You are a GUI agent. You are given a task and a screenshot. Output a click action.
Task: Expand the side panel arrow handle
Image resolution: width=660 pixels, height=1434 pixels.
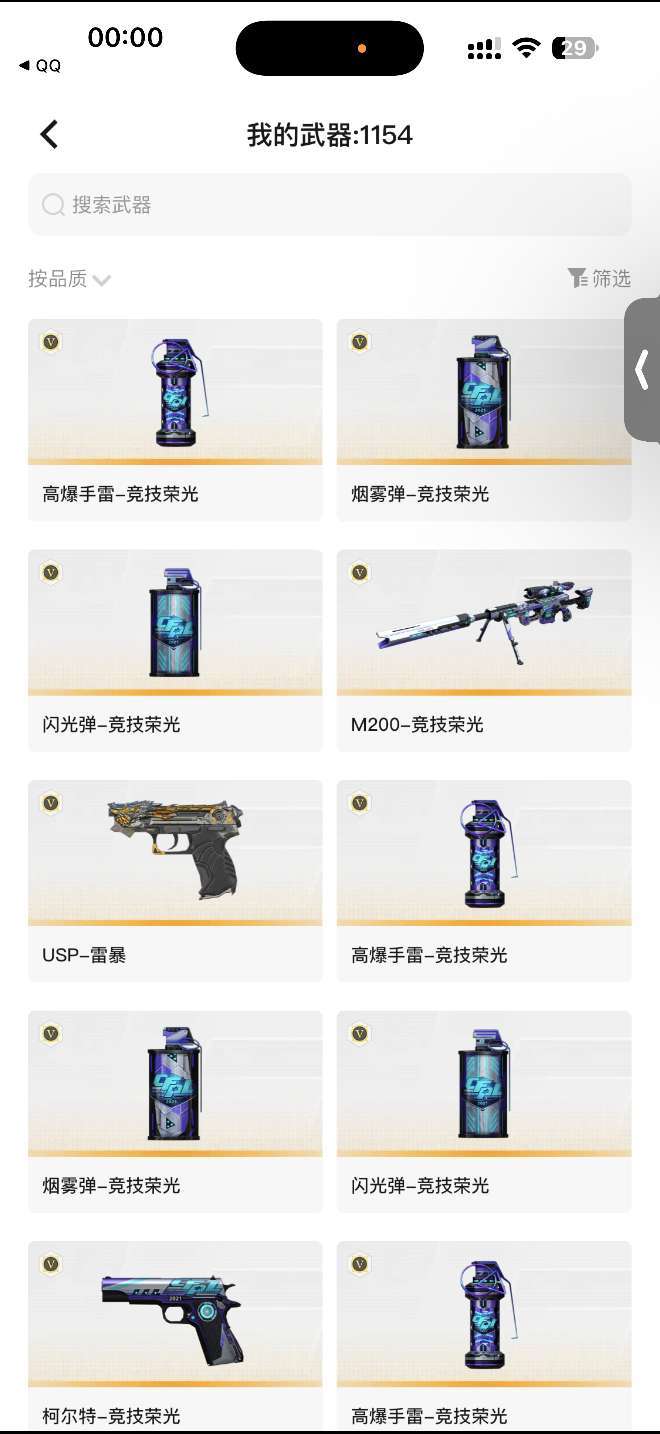[x=642, y=369]
